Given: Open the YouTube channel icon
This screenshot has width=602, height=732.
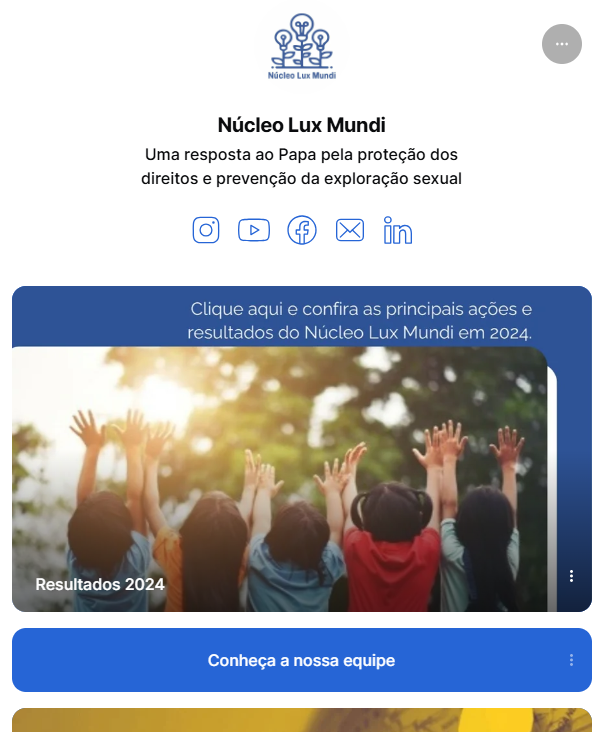Looking at the screenshot, I should tap(254, 230).
